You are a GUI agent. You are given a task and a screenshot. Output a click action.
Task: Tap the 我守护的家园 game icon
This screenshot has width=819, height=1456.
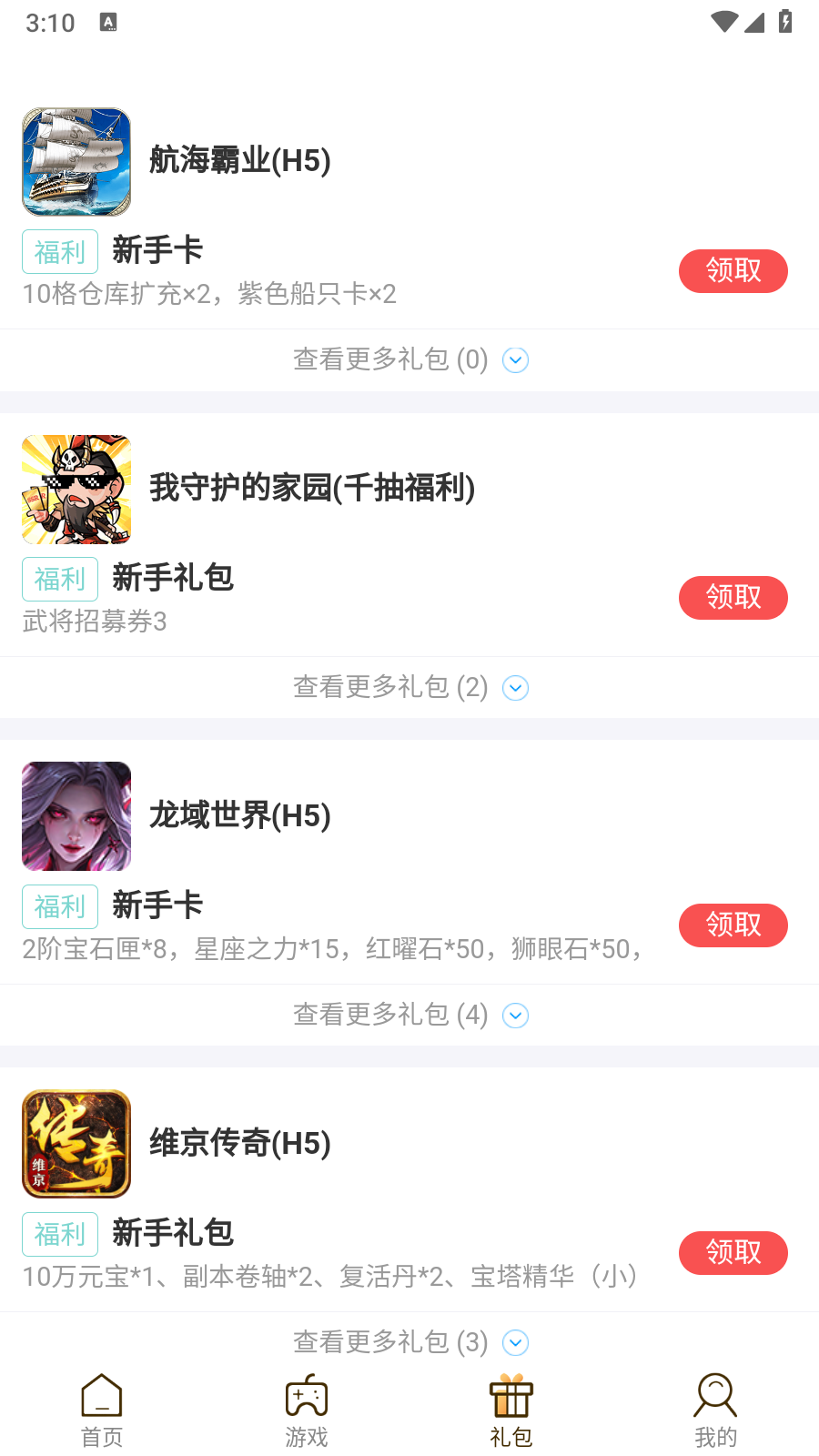pyautogui.click(x=76, y=489)
